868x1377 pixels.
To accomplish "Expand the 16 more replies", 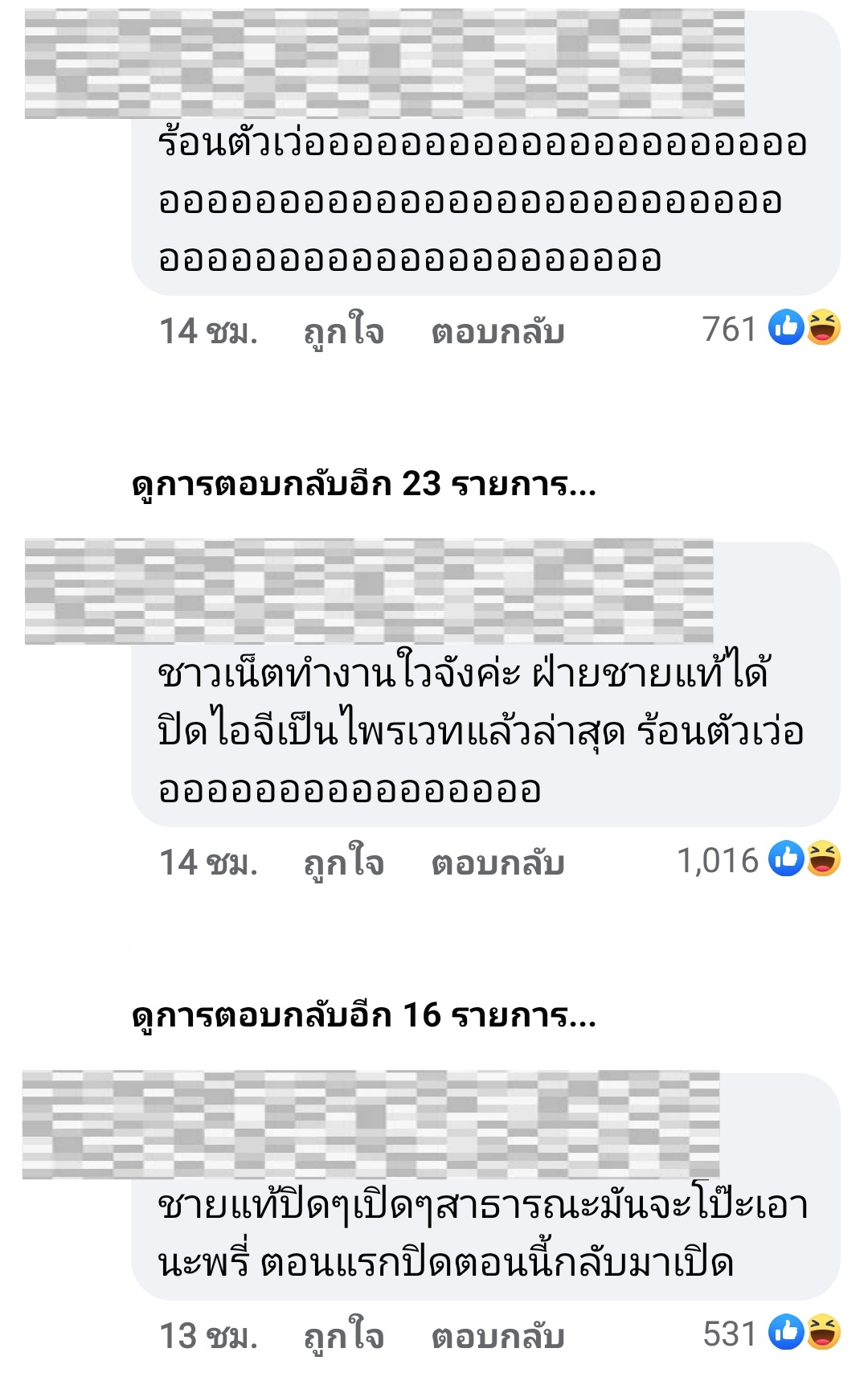I will [x=364, y=1016].
